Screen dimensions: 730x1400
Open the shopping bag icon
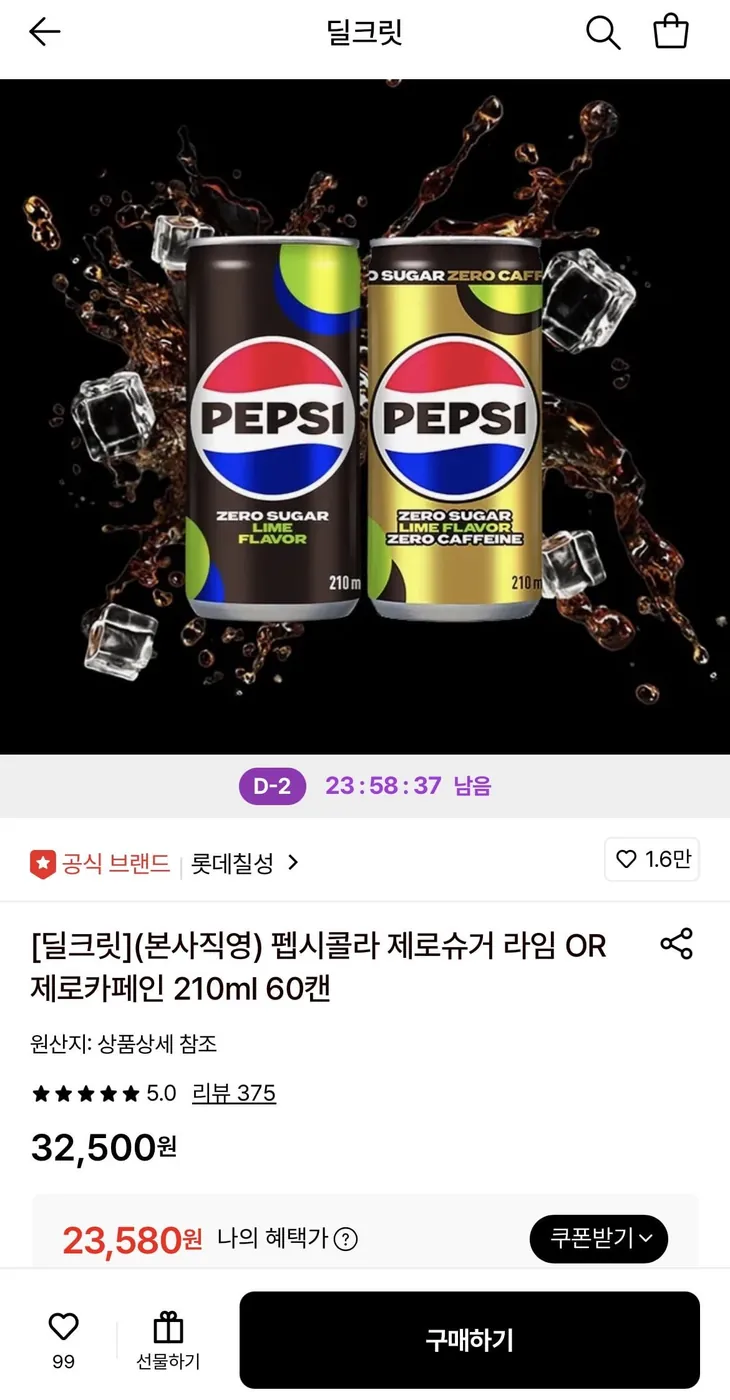[x=670, y=32]
